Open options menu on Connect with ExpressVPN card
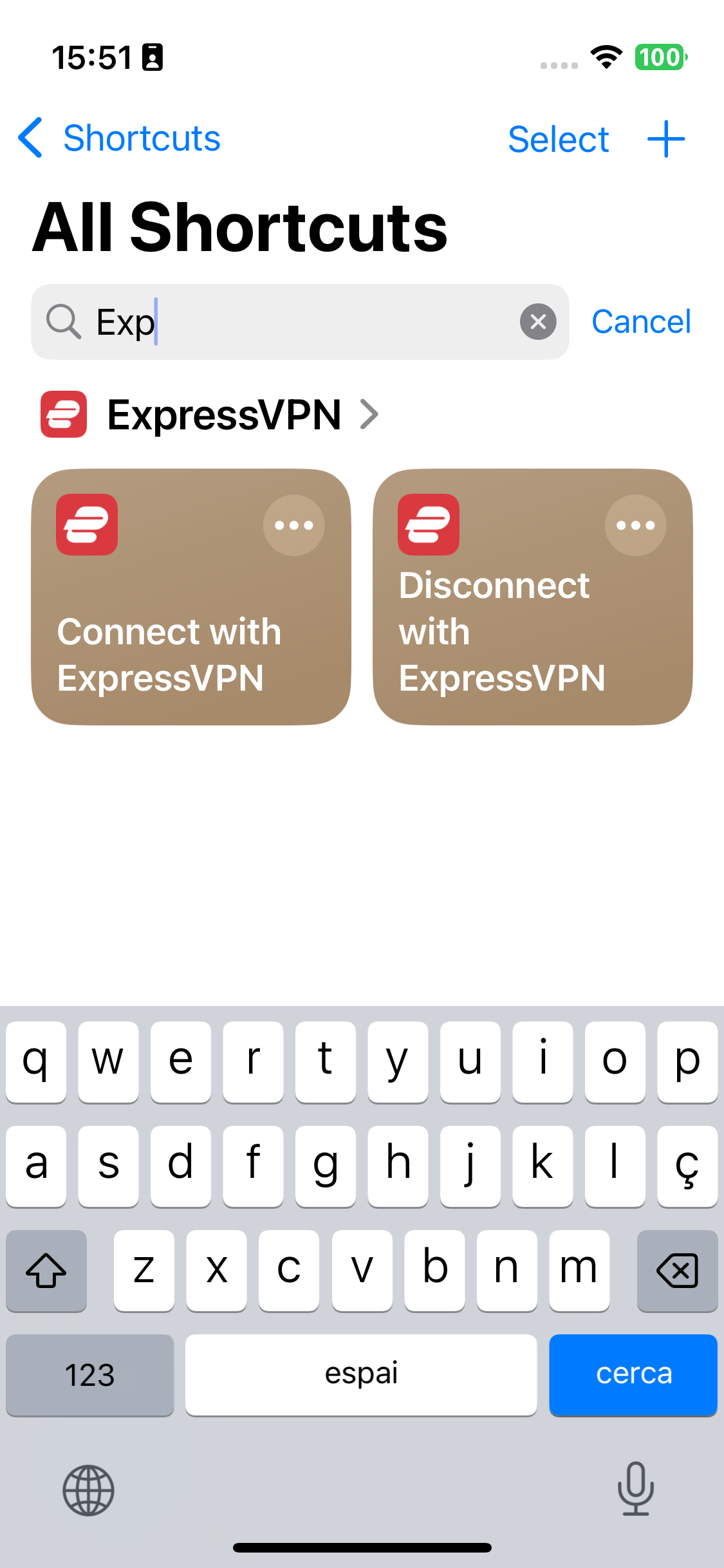Screen dimensions: 724x1568 [293, 525]
